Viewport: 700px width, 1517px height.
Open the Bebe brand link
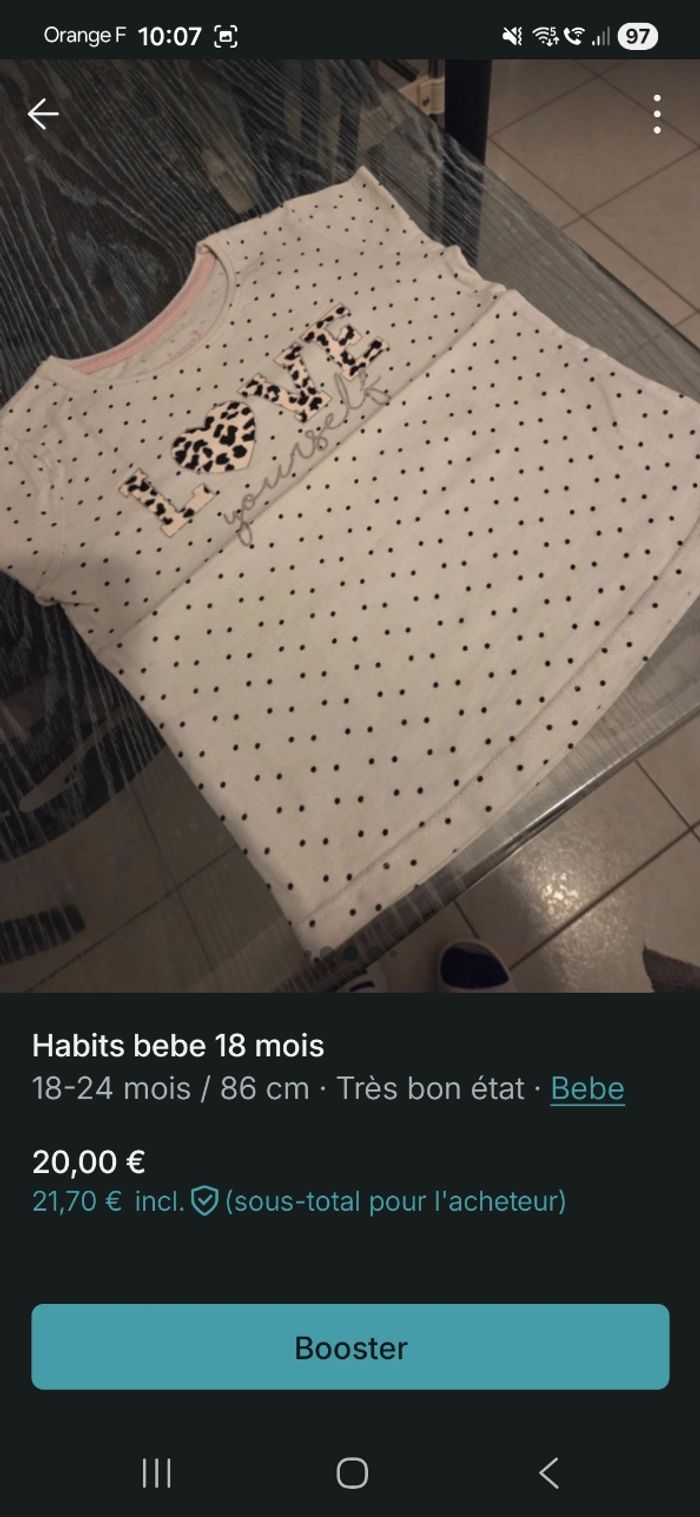587,1089
